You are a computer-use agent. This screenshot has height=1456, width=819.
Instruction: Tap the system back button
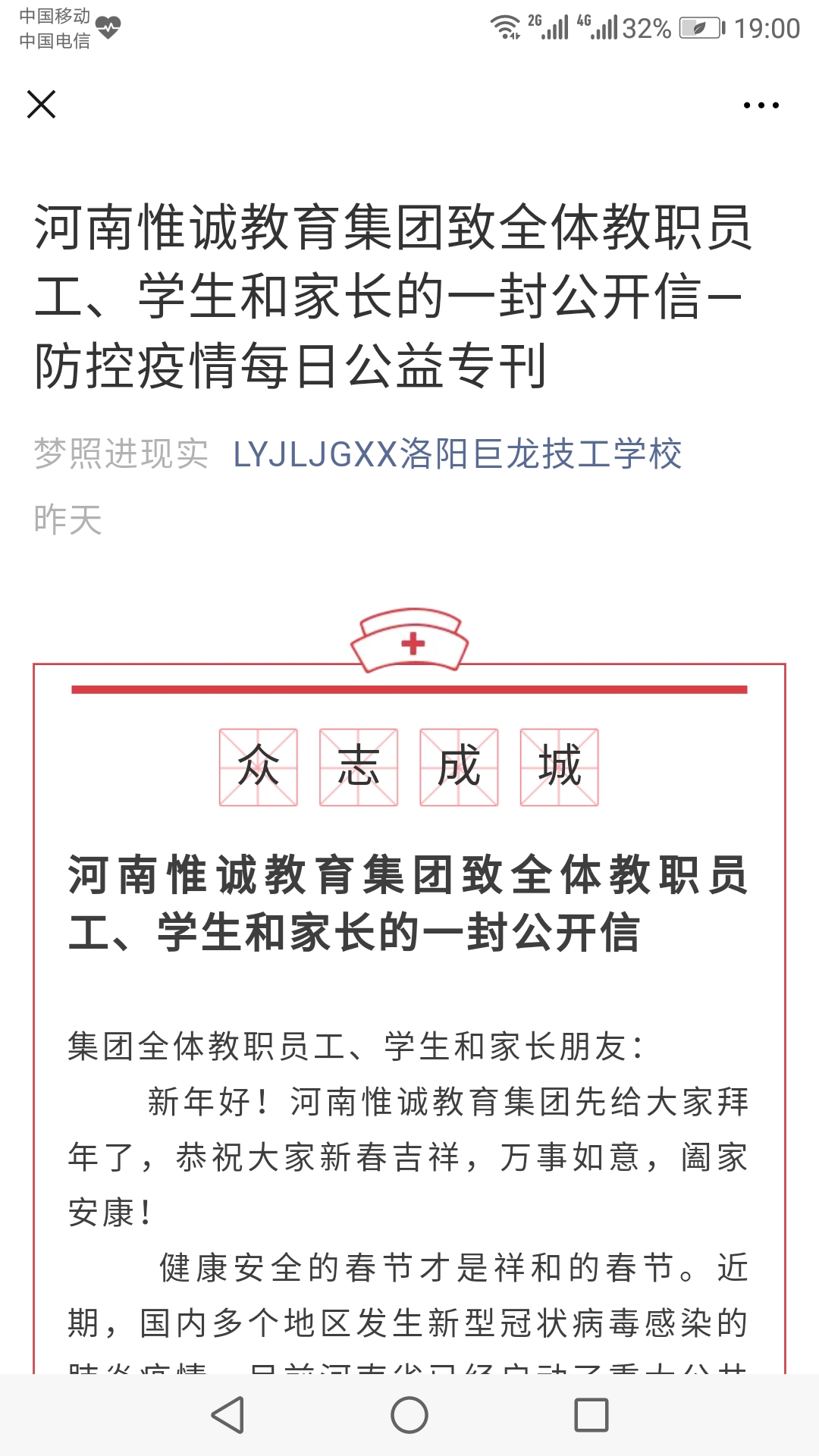[x=227, y=1415]
